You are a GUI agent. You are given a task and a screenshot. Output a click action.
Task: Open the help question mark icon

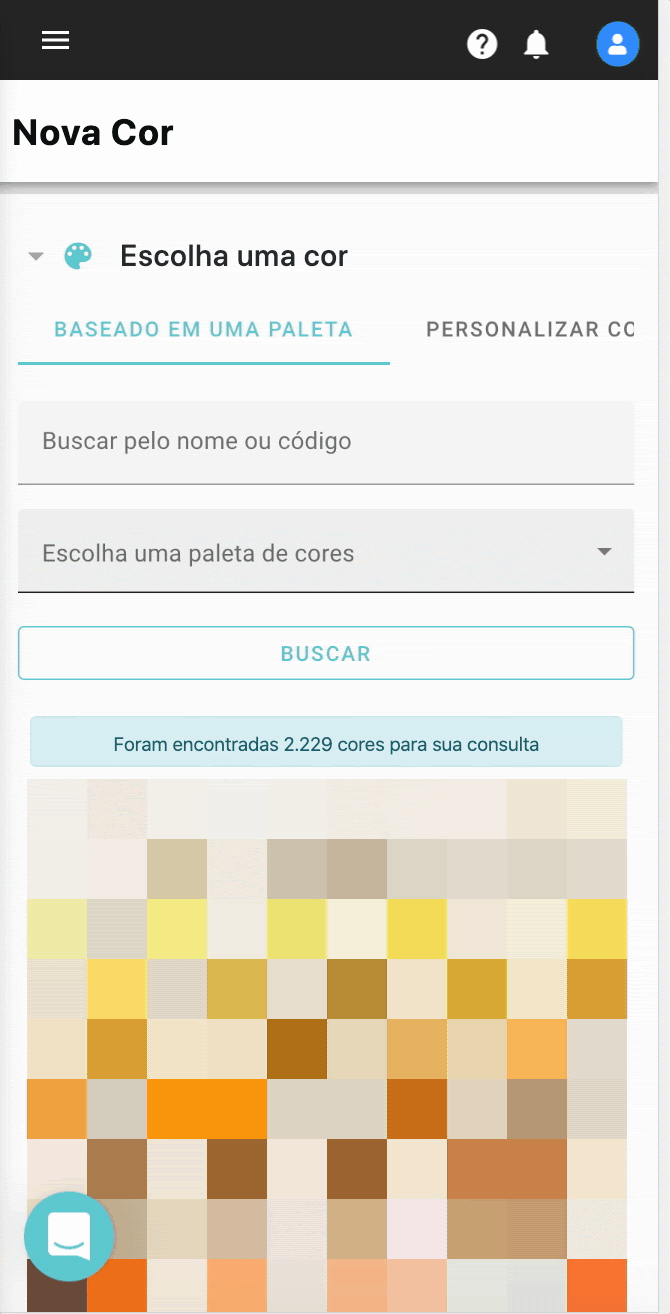(x=482, y=44)
